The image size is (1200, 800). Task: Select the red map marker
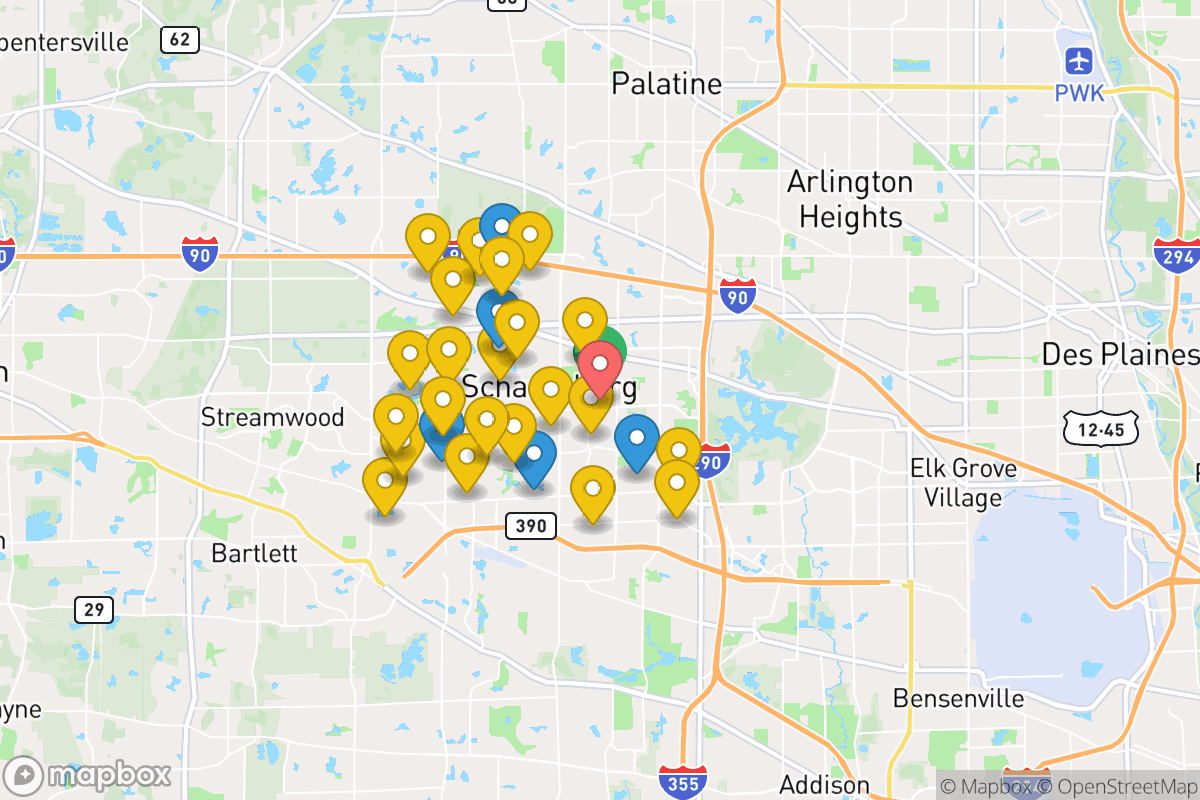pyautogui.click(x=600, y=365)
